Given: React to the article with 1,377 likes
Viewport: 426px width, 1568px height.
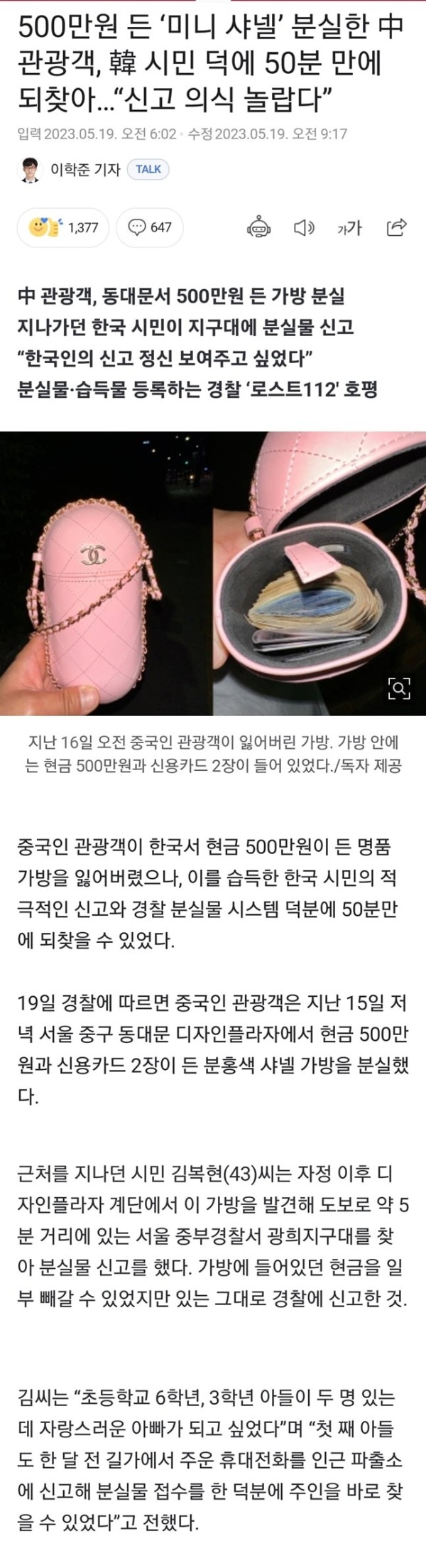Looking at the screenshot, I should tap(62, 227).
